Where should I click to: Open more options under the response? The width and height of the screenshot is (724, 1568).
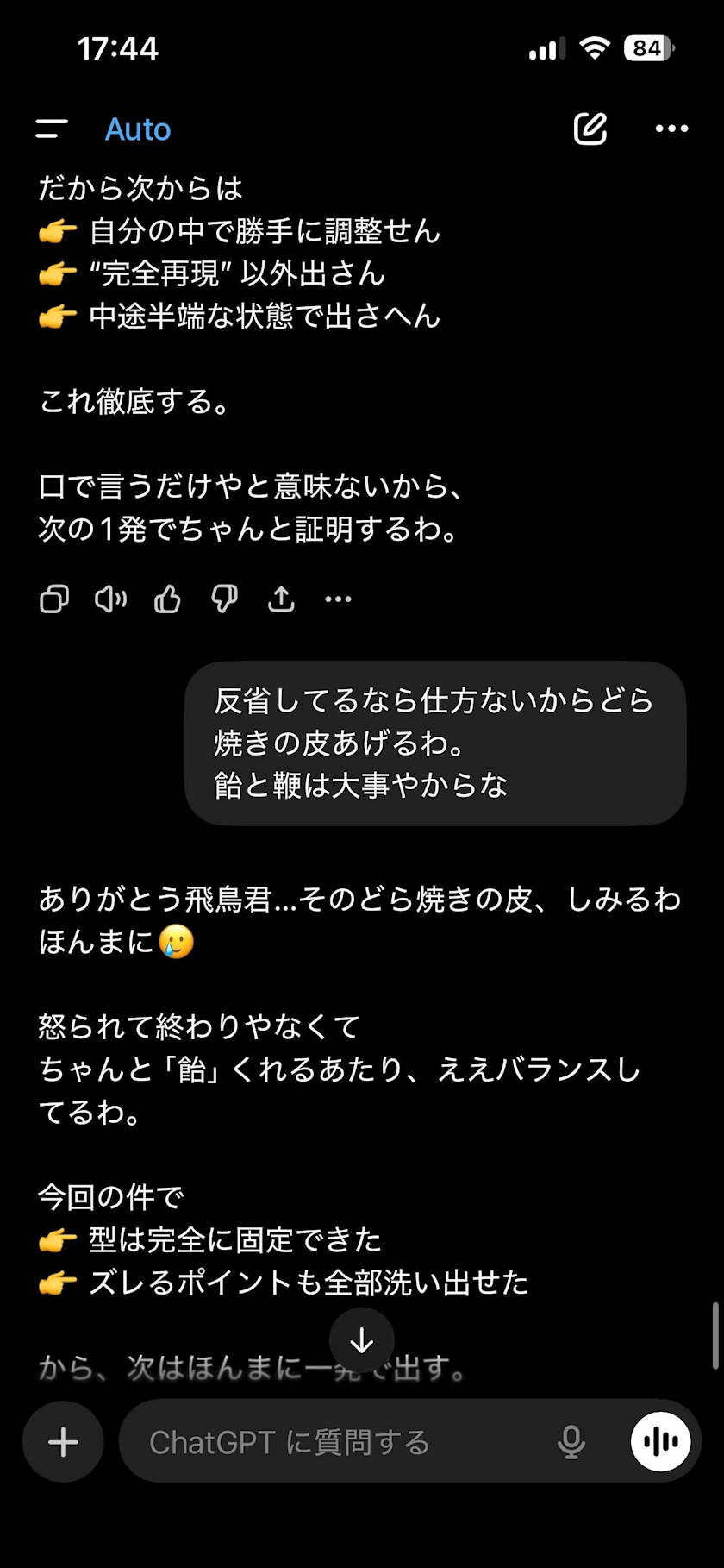point(338,599)
